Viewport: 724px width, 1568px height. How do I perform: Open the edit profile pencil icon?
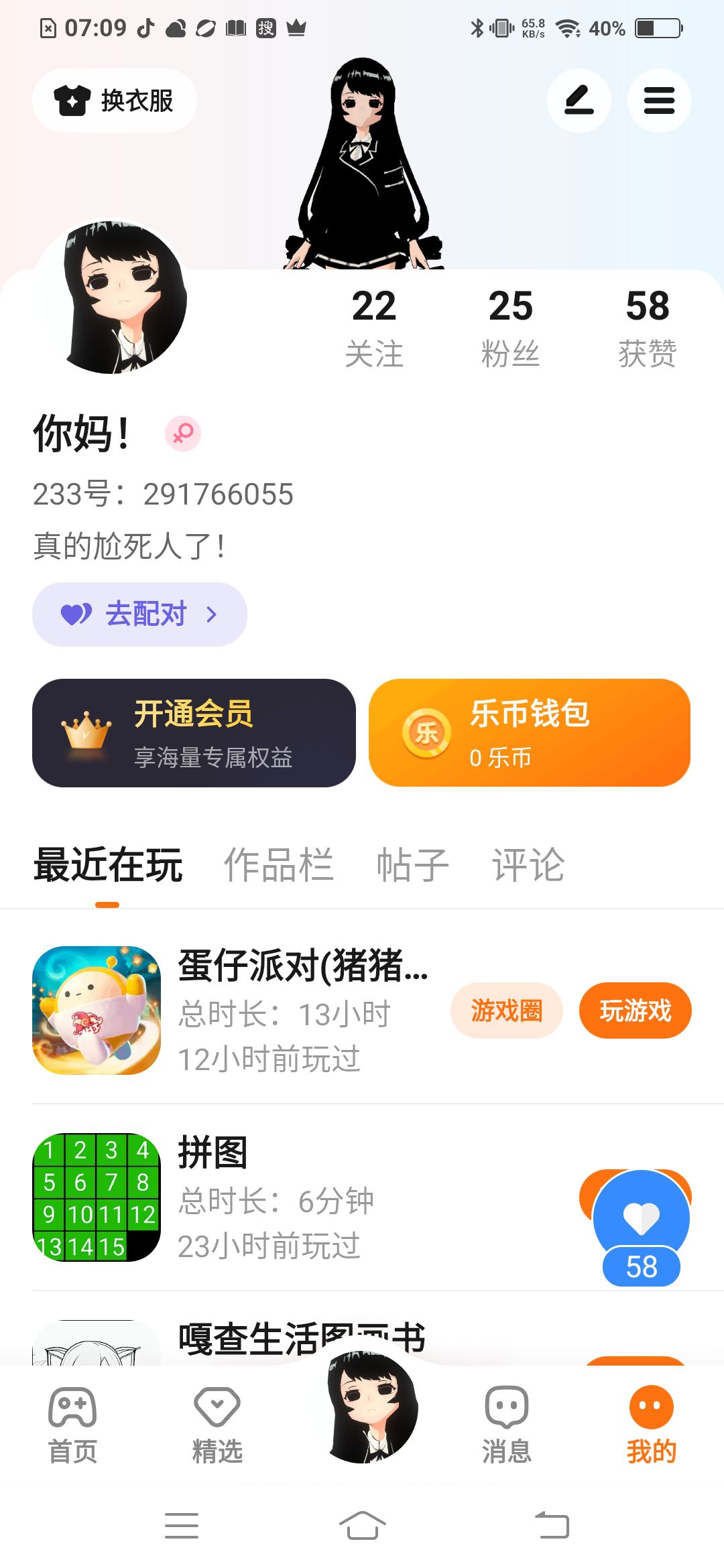coord(579,101)
